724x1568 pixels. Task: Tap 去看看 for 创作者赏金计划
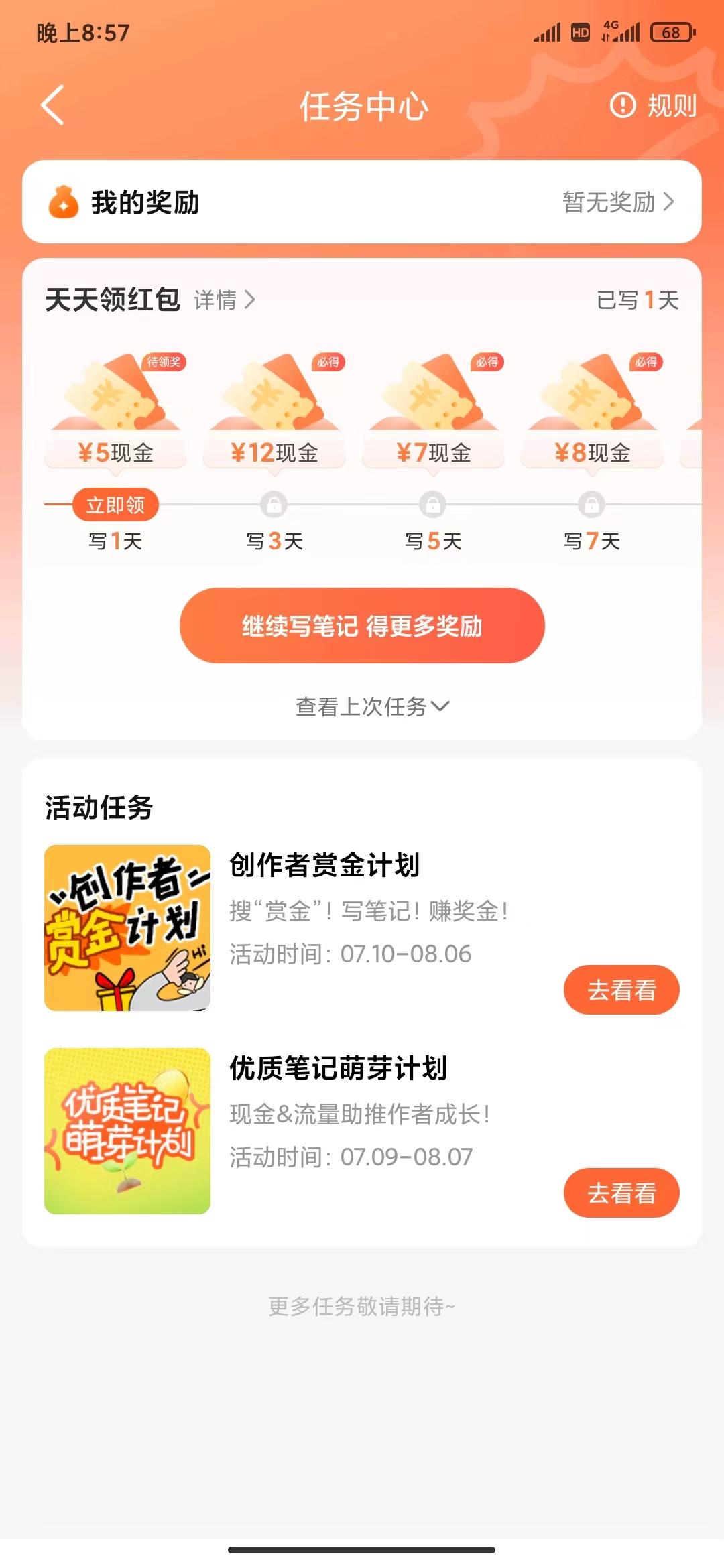click(x=621, y=990)
